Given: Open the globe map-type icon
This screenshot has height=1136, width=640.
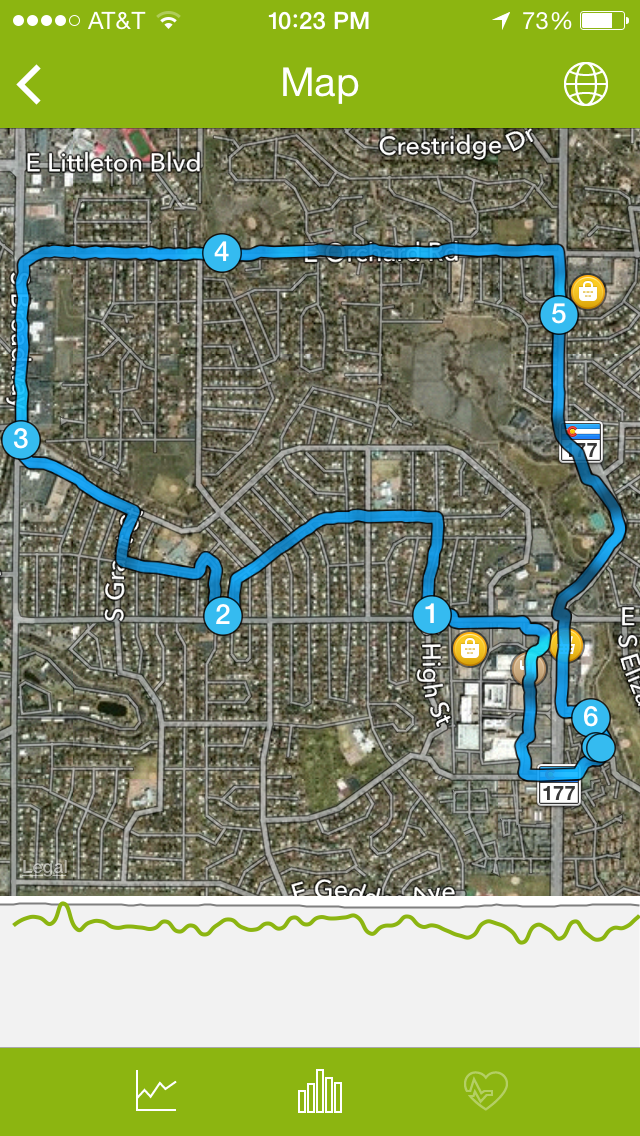Looking at the screenshot, I should click(585, 84).
